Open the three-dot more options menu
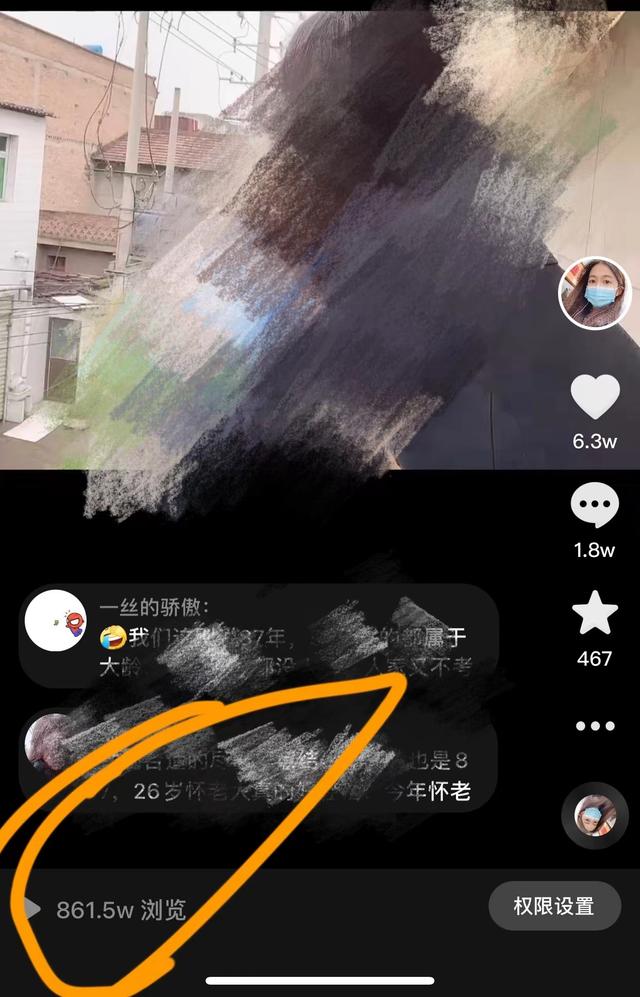This screenshot has width=640, height=997. point(595,726)
